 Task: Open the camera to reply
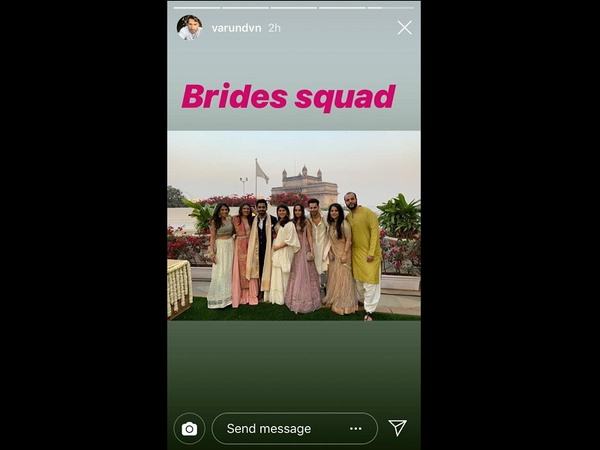(x=189, y=429)
